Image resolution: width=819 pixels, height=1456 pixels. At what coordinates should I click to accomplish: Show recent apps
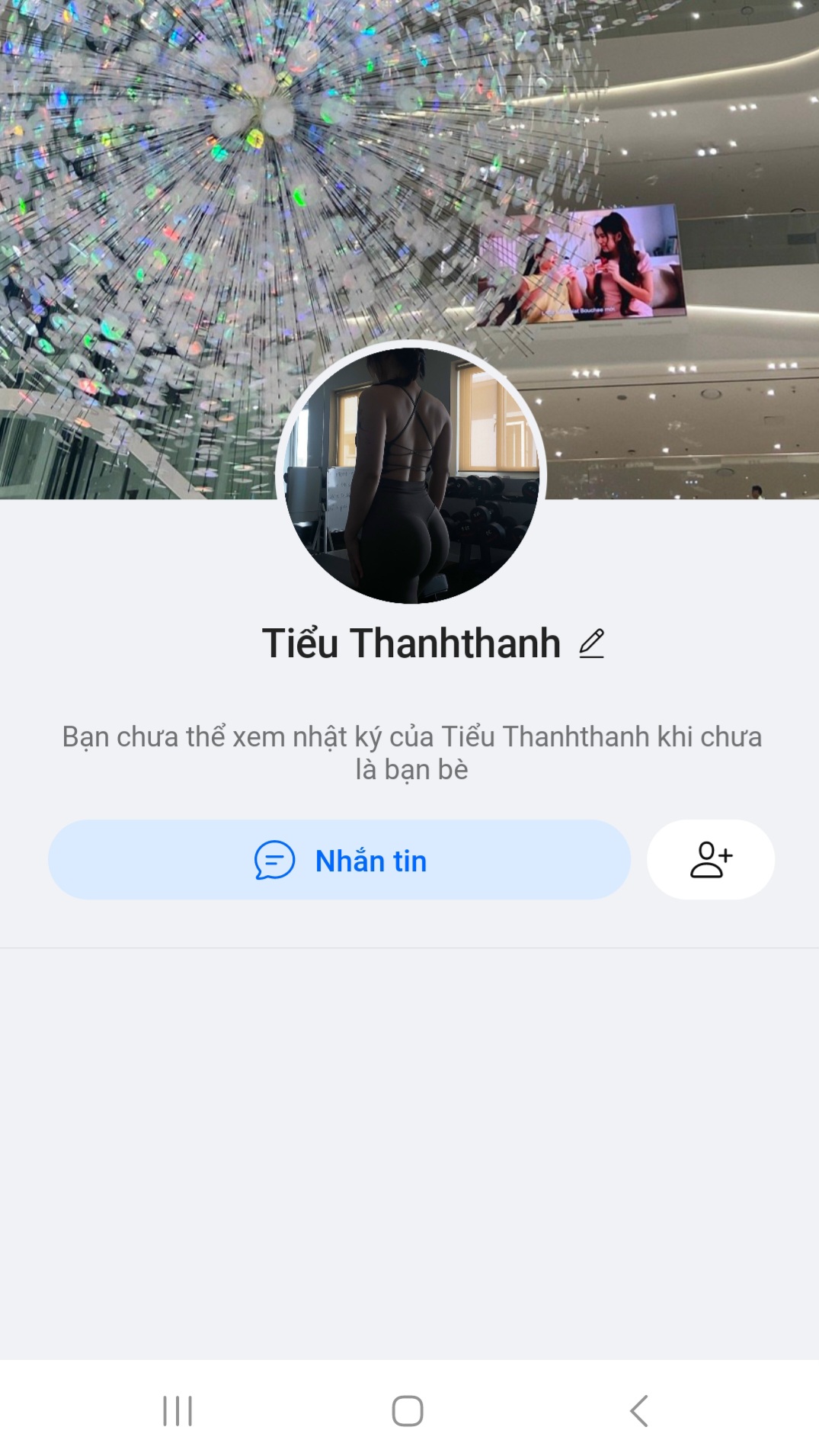click(178, 1411)
